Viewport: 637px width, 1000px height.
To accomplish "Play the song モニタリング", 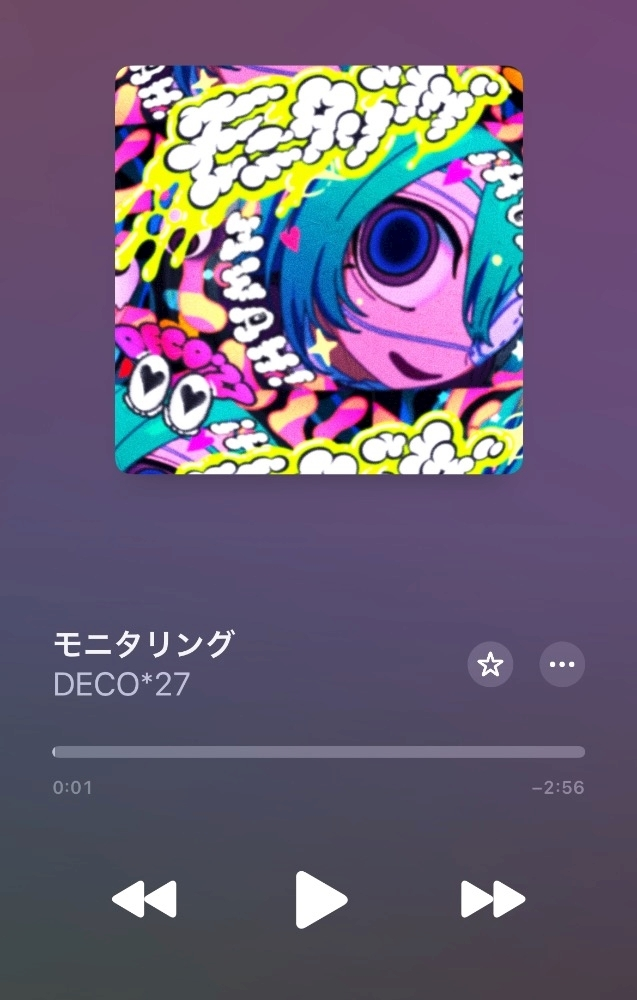I will [x=320, y=899].
